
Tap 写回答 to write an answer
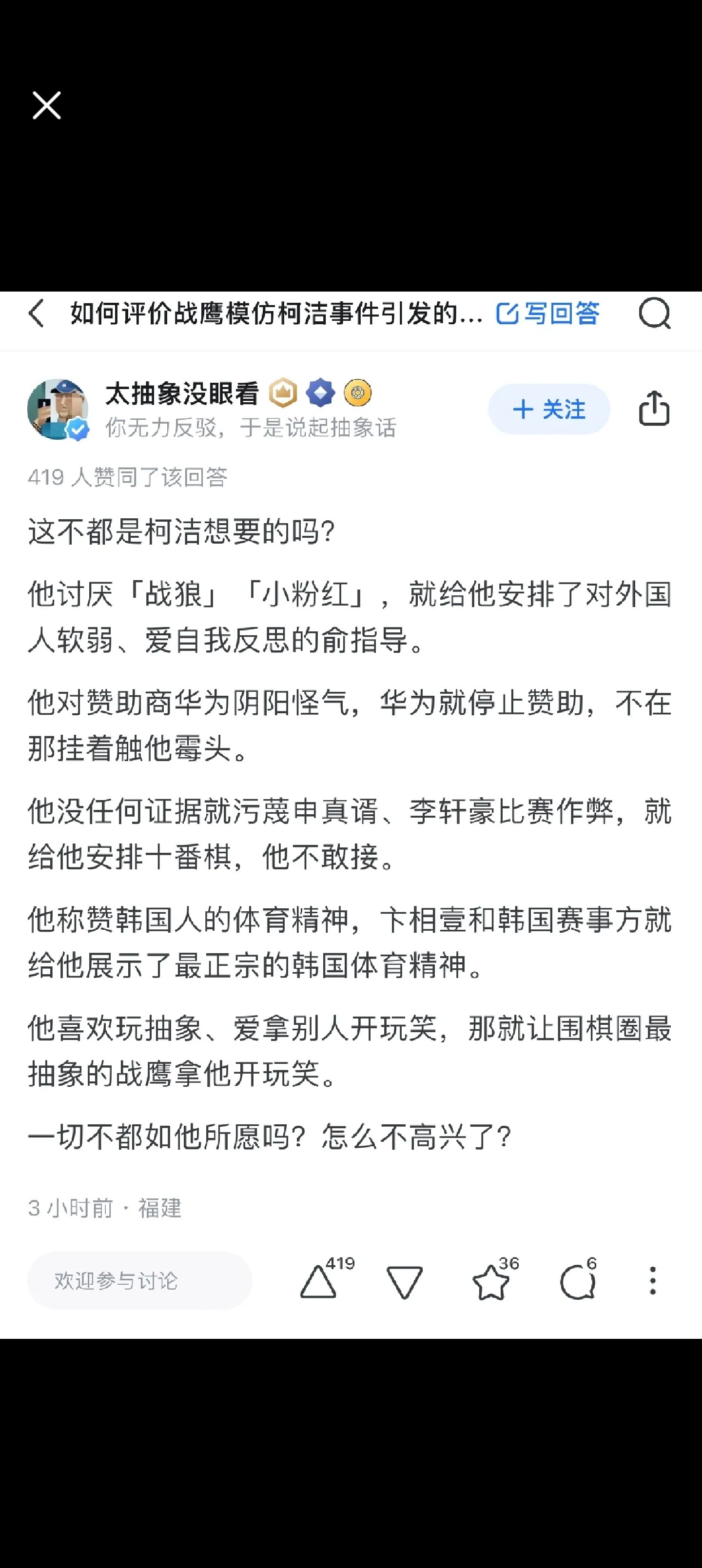click(x=548, y=314)
